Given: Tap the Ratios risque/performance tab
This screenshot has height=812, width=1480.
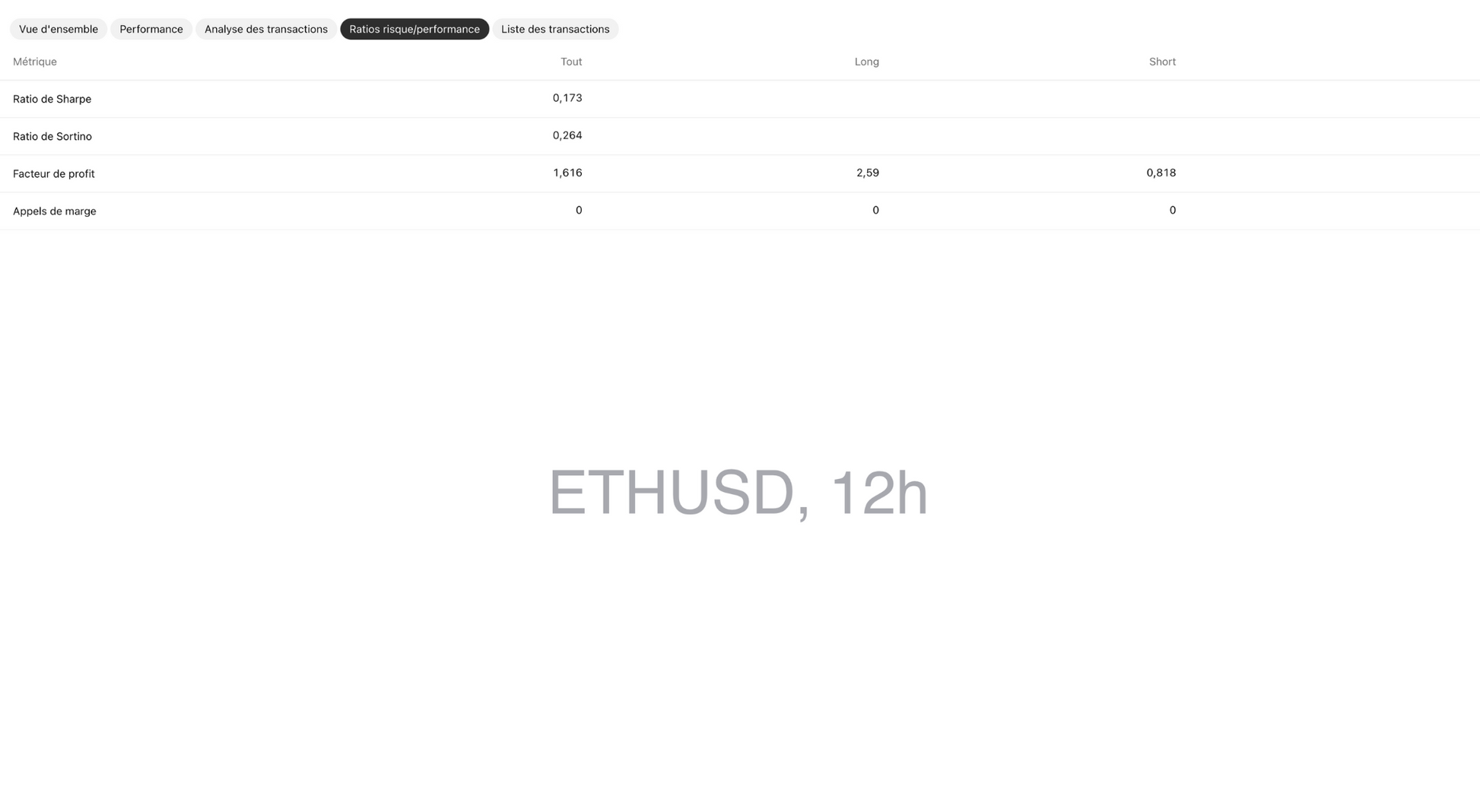Looking at the screenshot, I should (x=414, y=29).
